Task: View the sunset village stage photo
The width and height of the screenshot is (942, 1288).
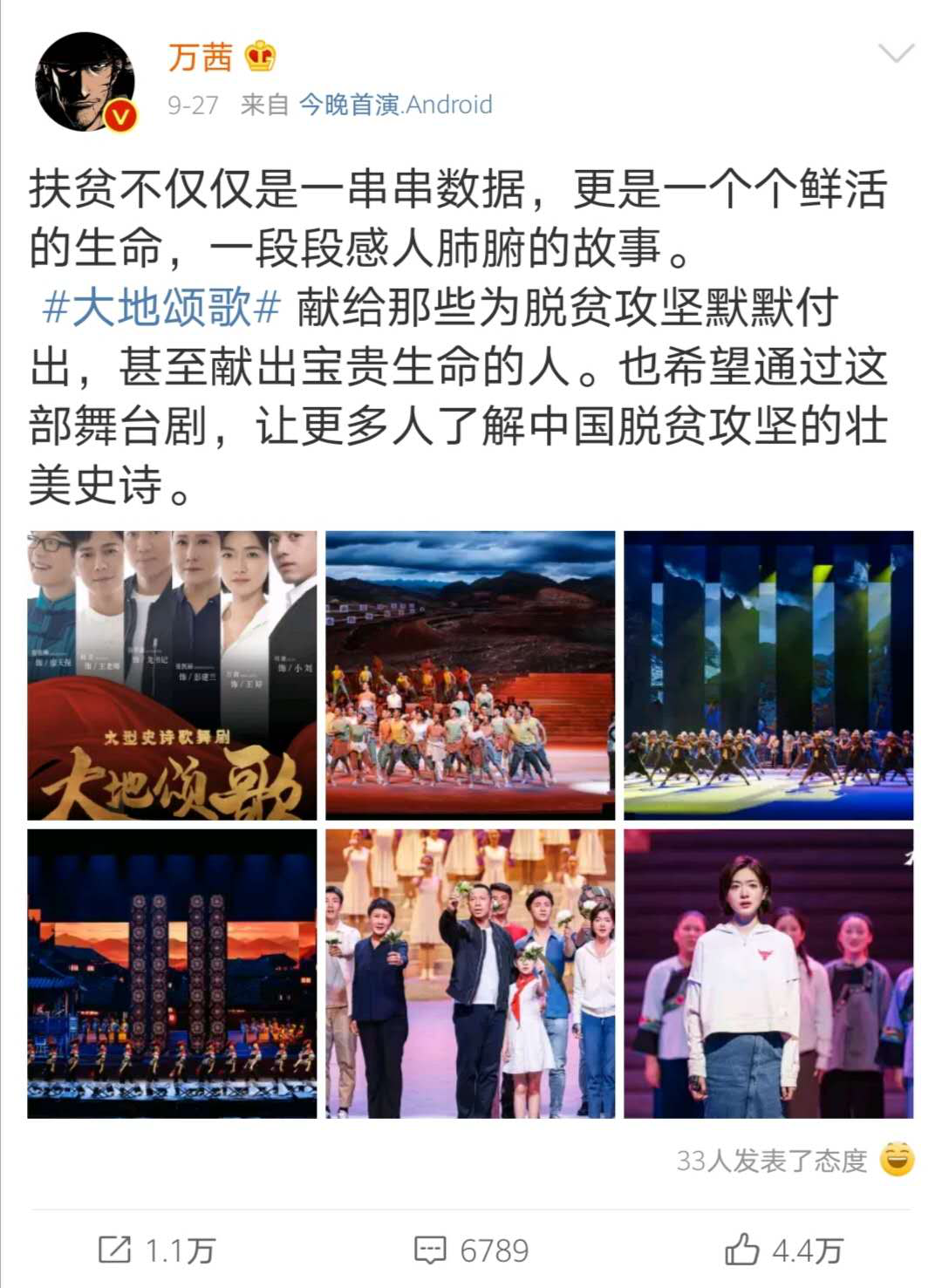Action: 172,973
